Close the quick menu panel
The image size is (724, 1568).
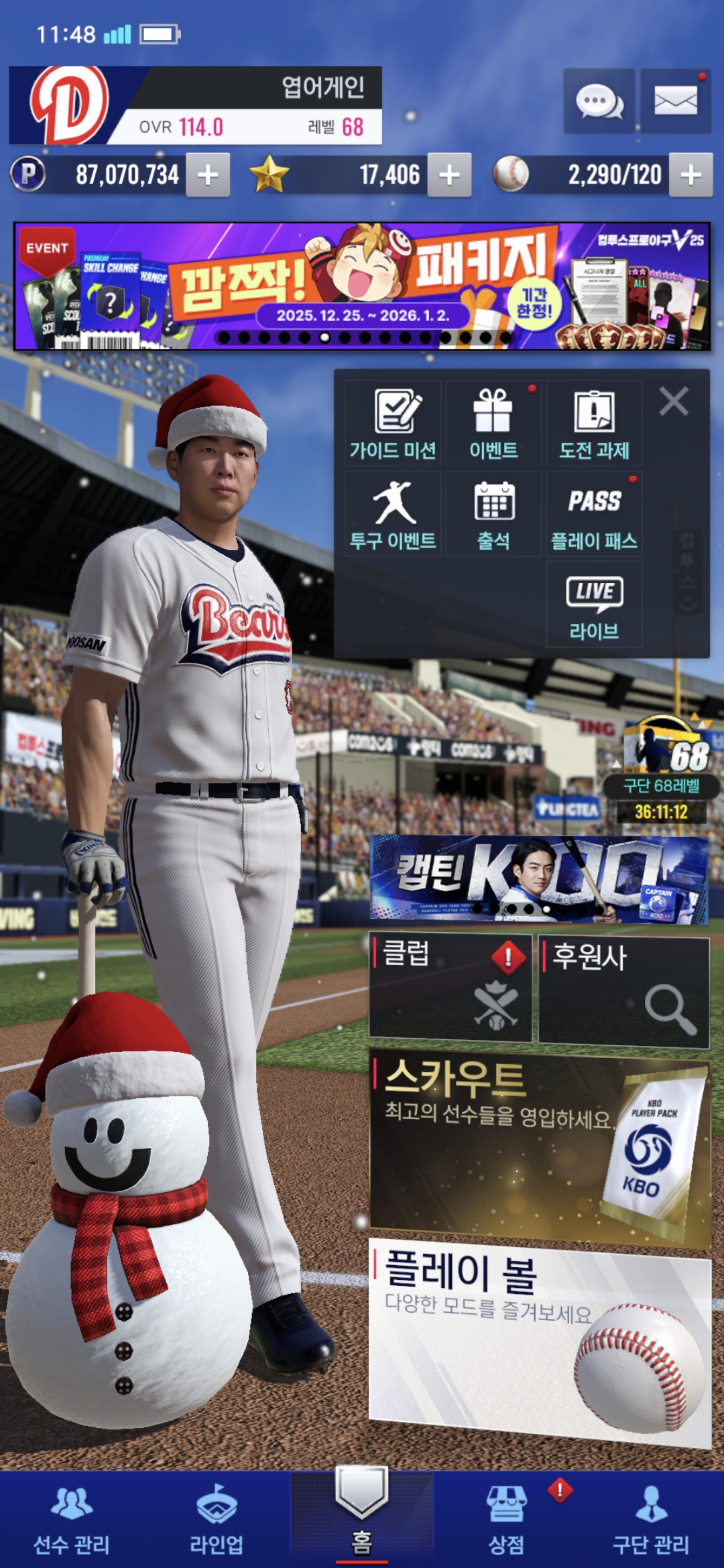[673, 402]
